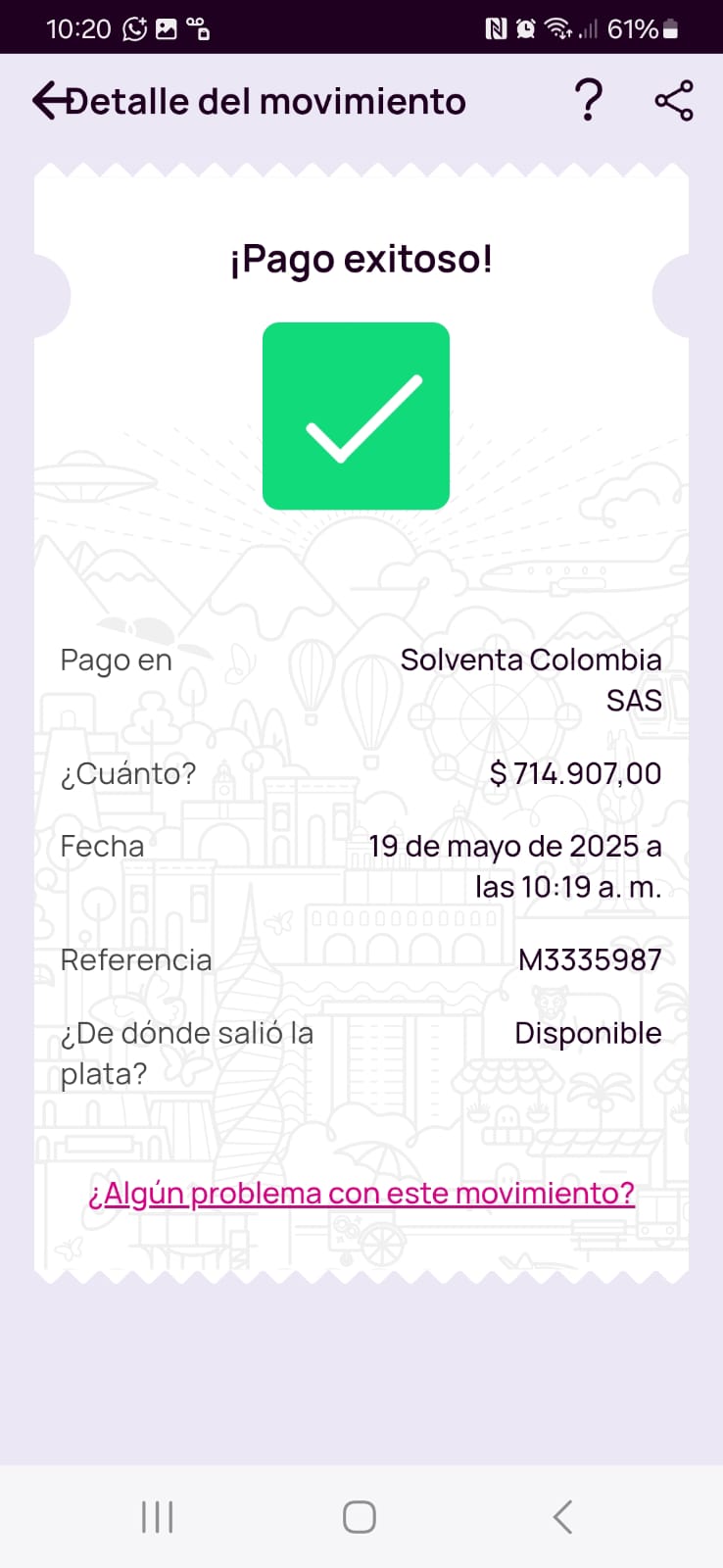Screen dimensions: 723x1568
Task: Open "¿Algún problema con este movimiento?" link
Action: tap(361, 1193)
